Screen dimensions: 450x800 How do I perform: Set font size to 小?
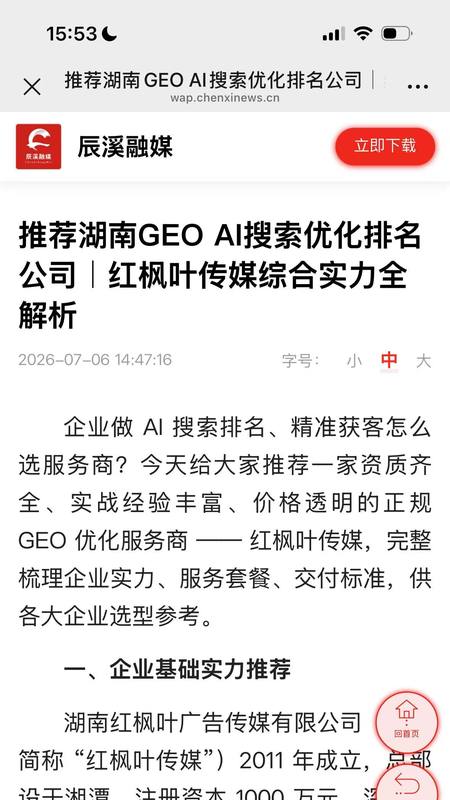354,361
